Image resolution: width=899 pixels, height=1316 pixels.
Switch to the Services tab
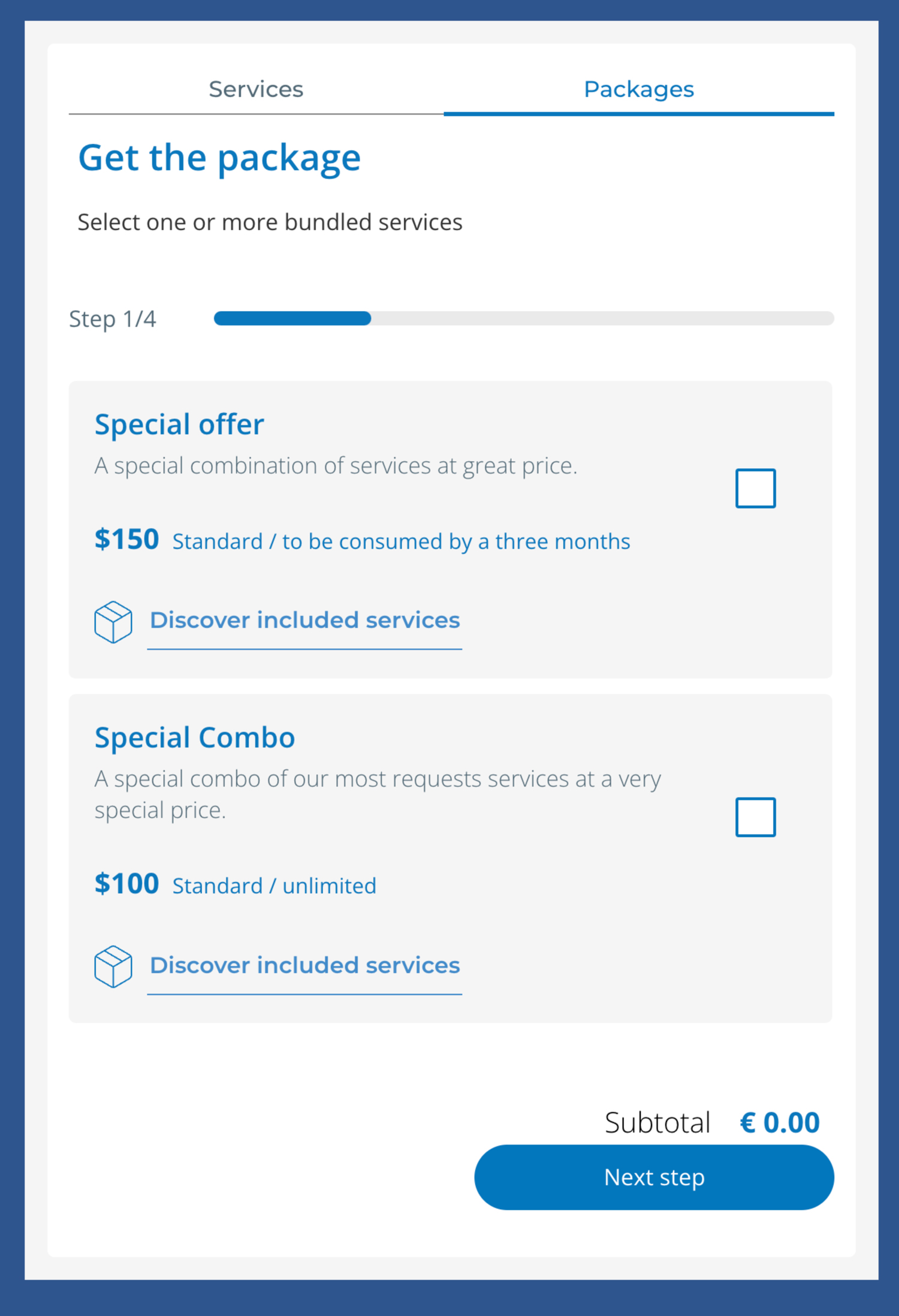[x=256, y=89]
